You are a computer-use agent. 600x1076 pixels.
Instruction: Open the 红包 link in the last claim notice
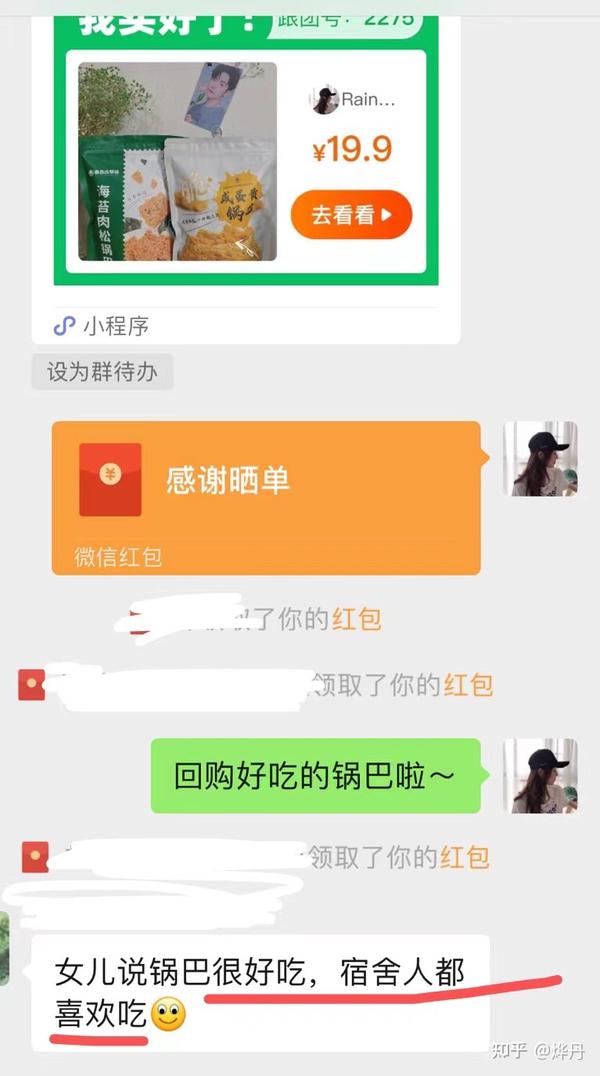465,857
